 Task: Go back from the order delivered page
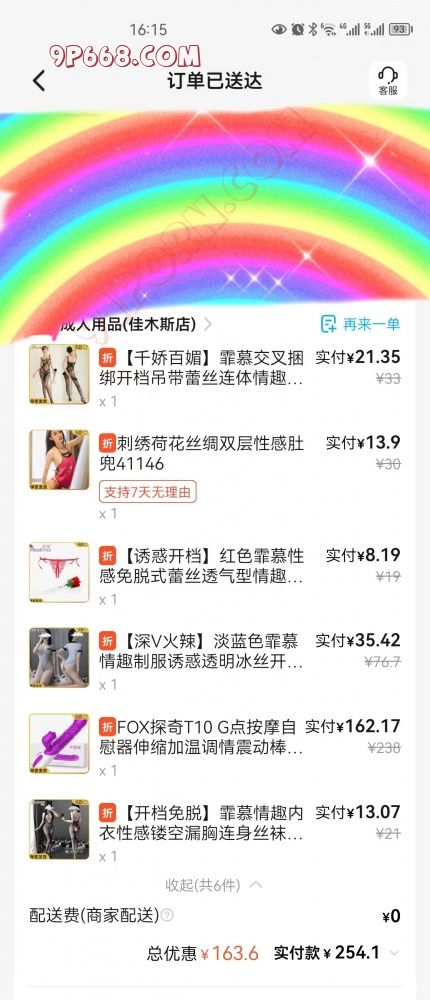(x=40, y=81)
